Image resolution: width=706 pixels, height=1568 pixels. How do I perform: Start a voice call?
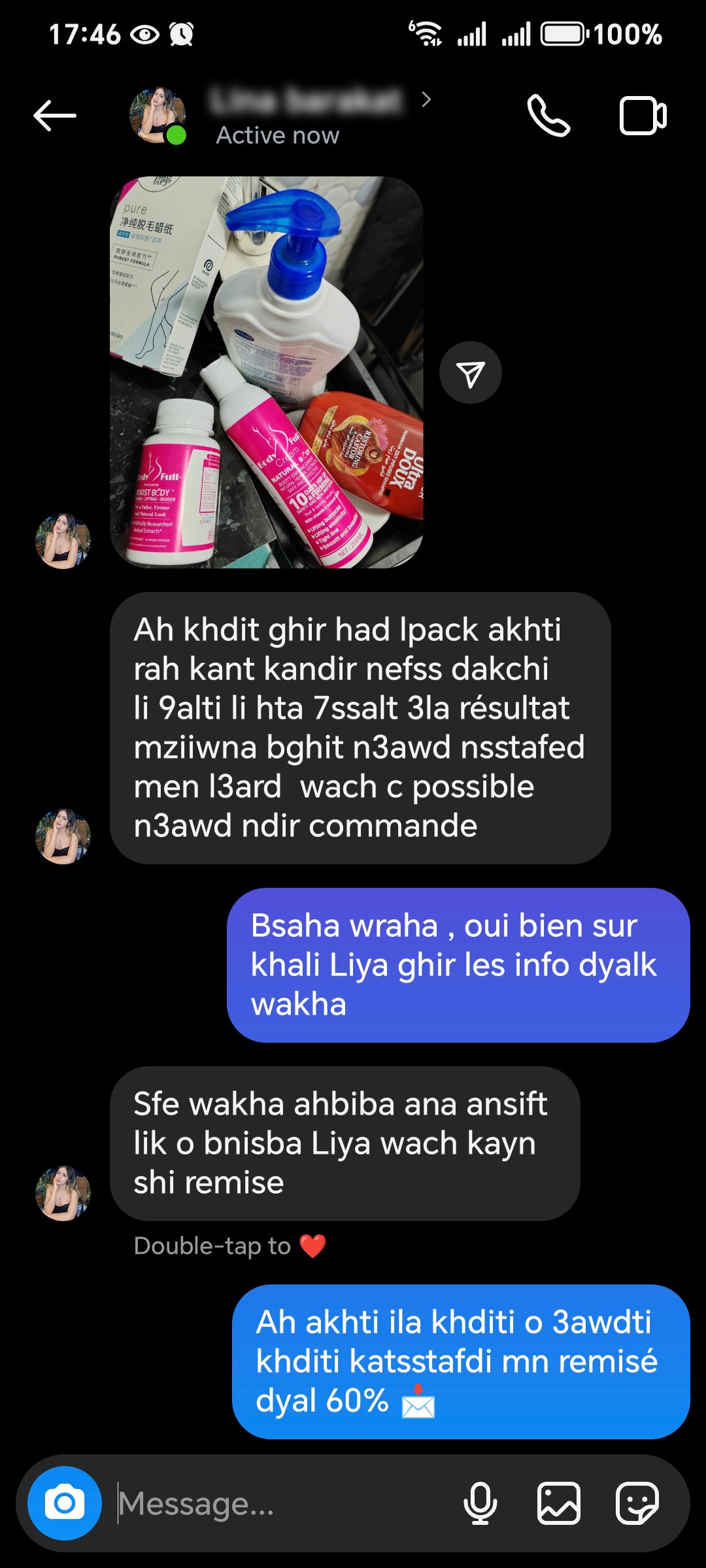pos(548,116)
